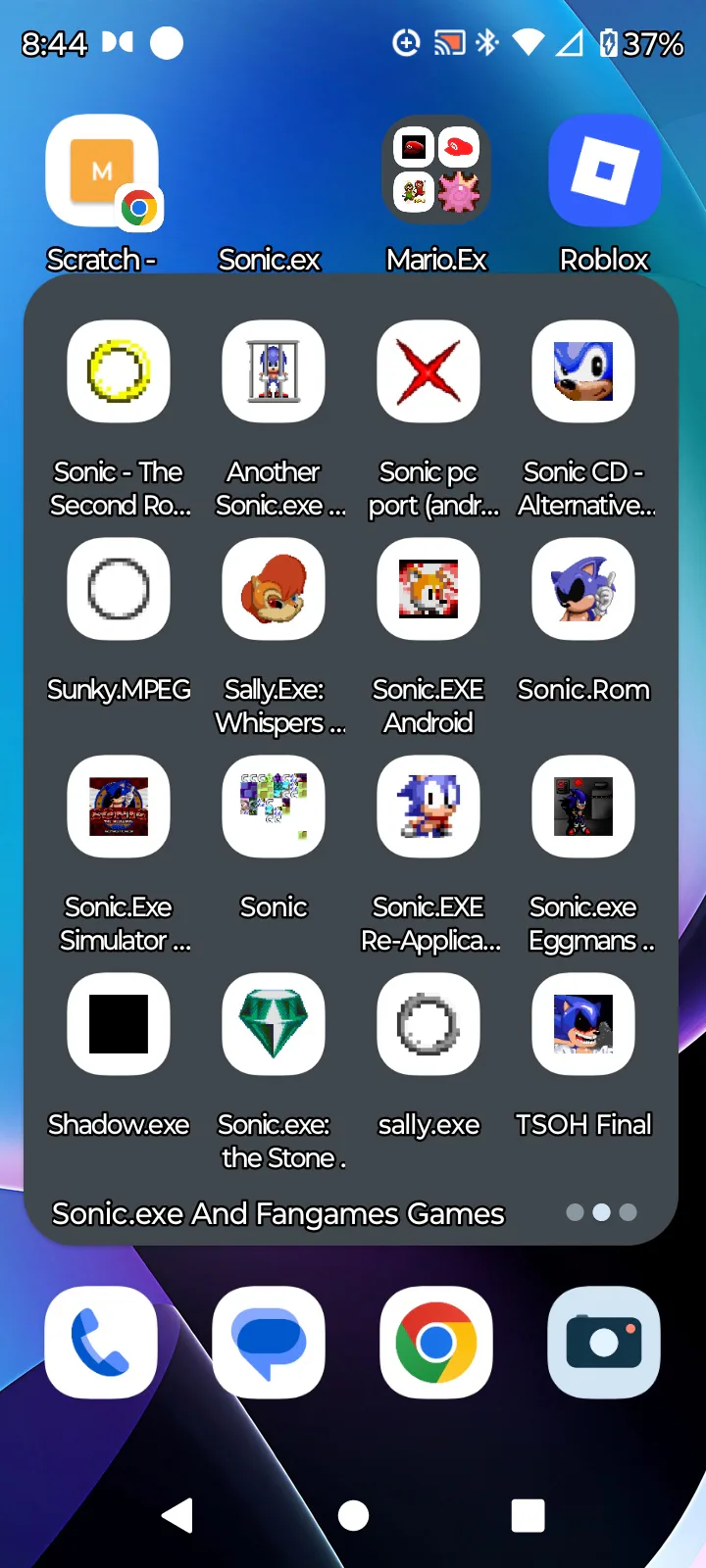Launch Sonic.EXE Android
The image size is (706, 1568).
[x=429, y=590]
